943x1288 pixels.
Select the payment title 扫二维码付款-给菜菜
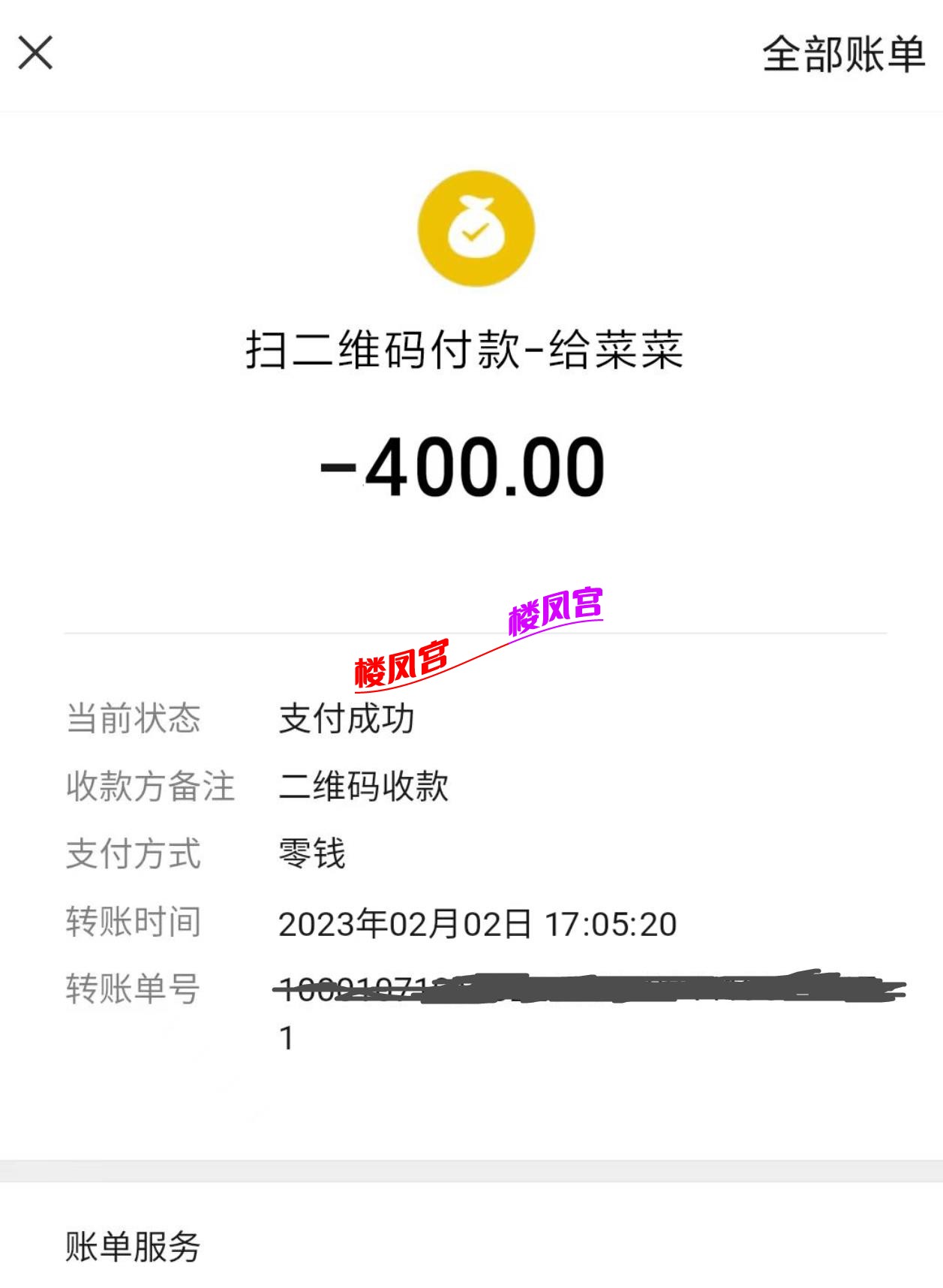(x=471, y=351)
